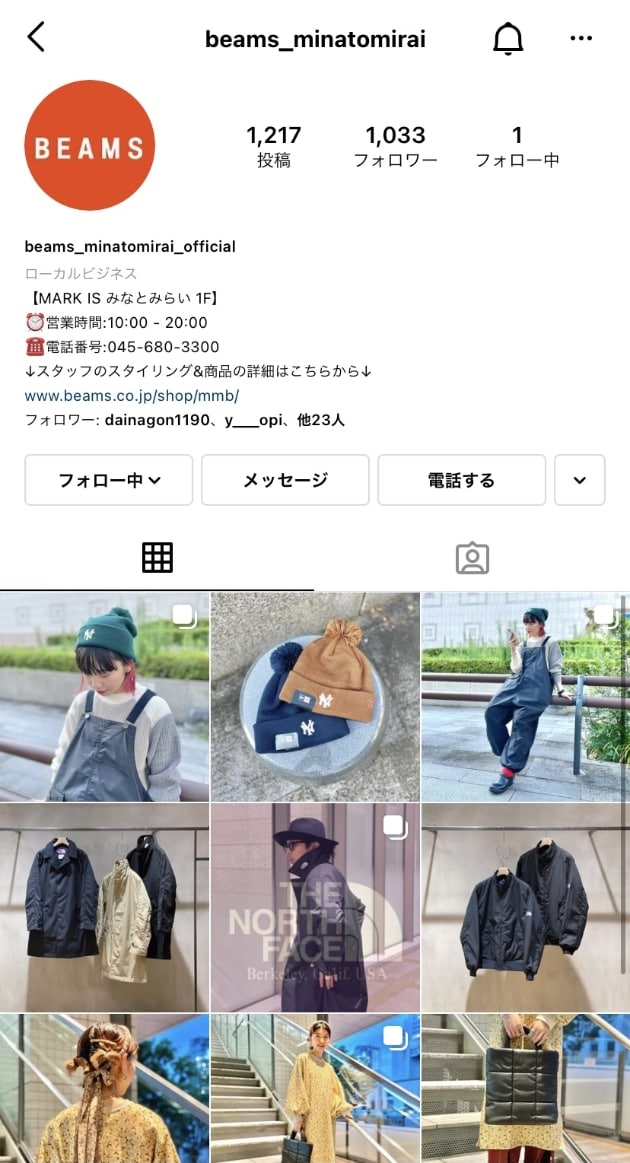Switch to the grid posts tab
630x1163 pixels.
tap(157, 558)
